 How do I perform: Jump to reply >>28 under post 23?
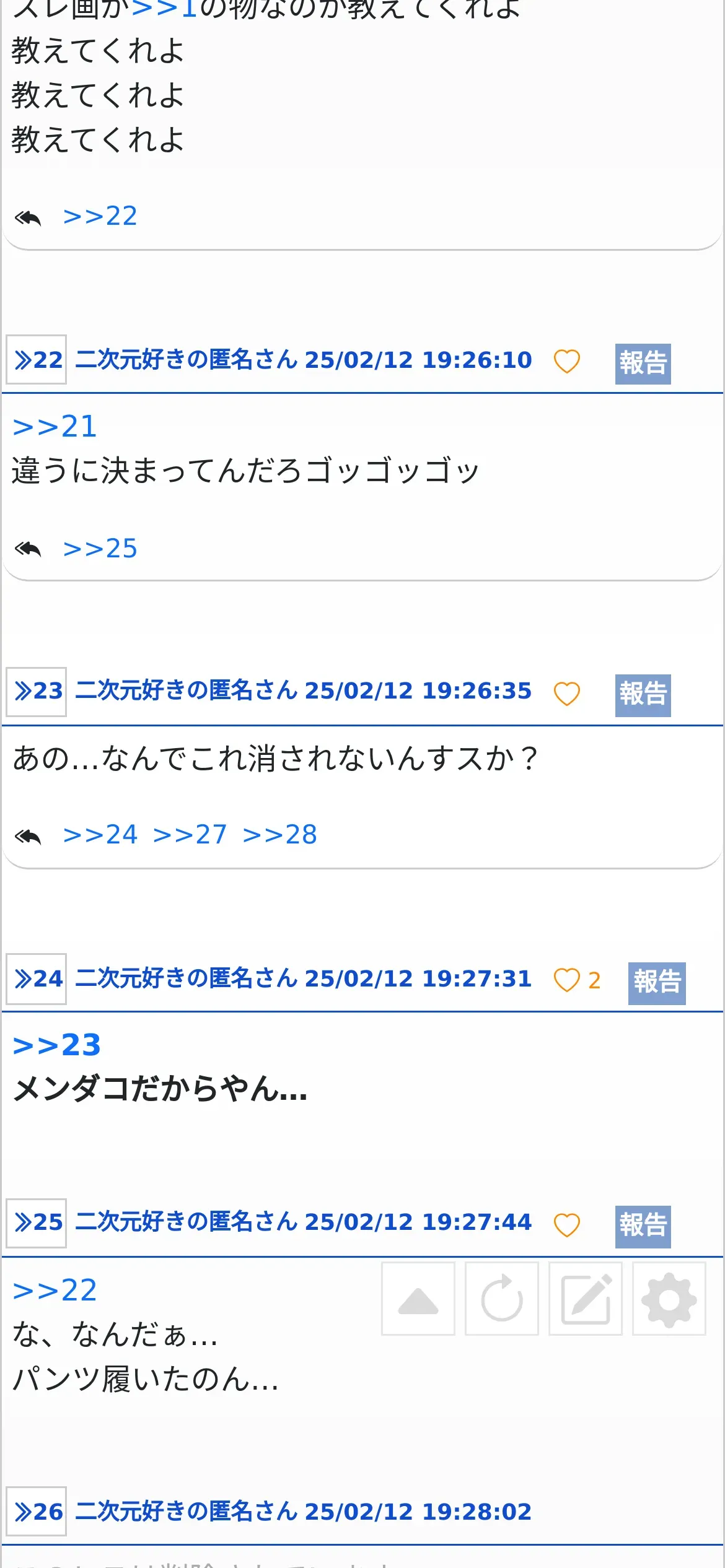pos(279,834)
